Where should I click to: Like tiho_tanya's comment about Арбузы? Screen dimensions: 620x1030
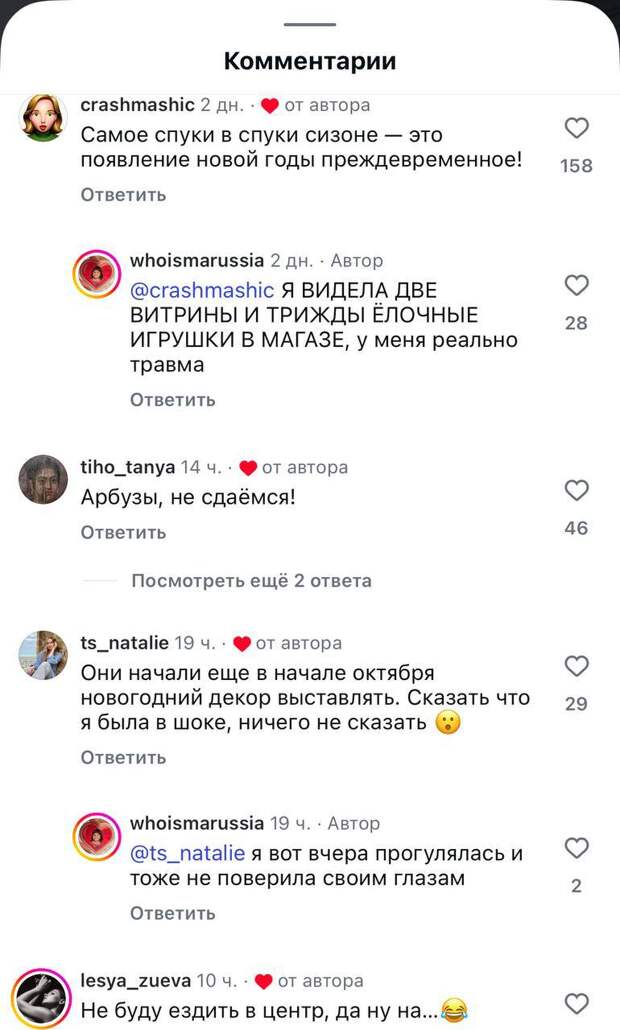tap(577, 490)
